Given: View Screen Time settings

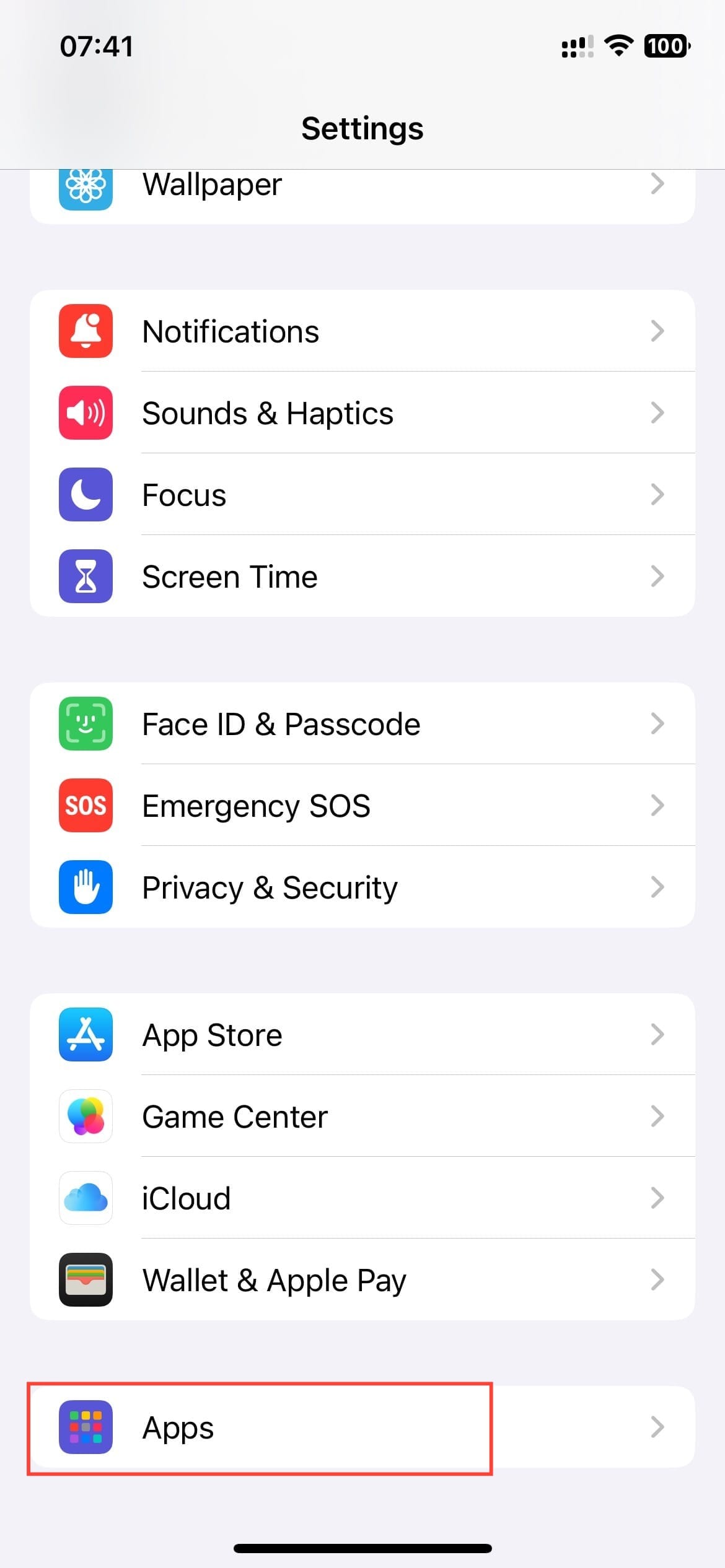Looking at the screenshot, I should tap(362, 577).
